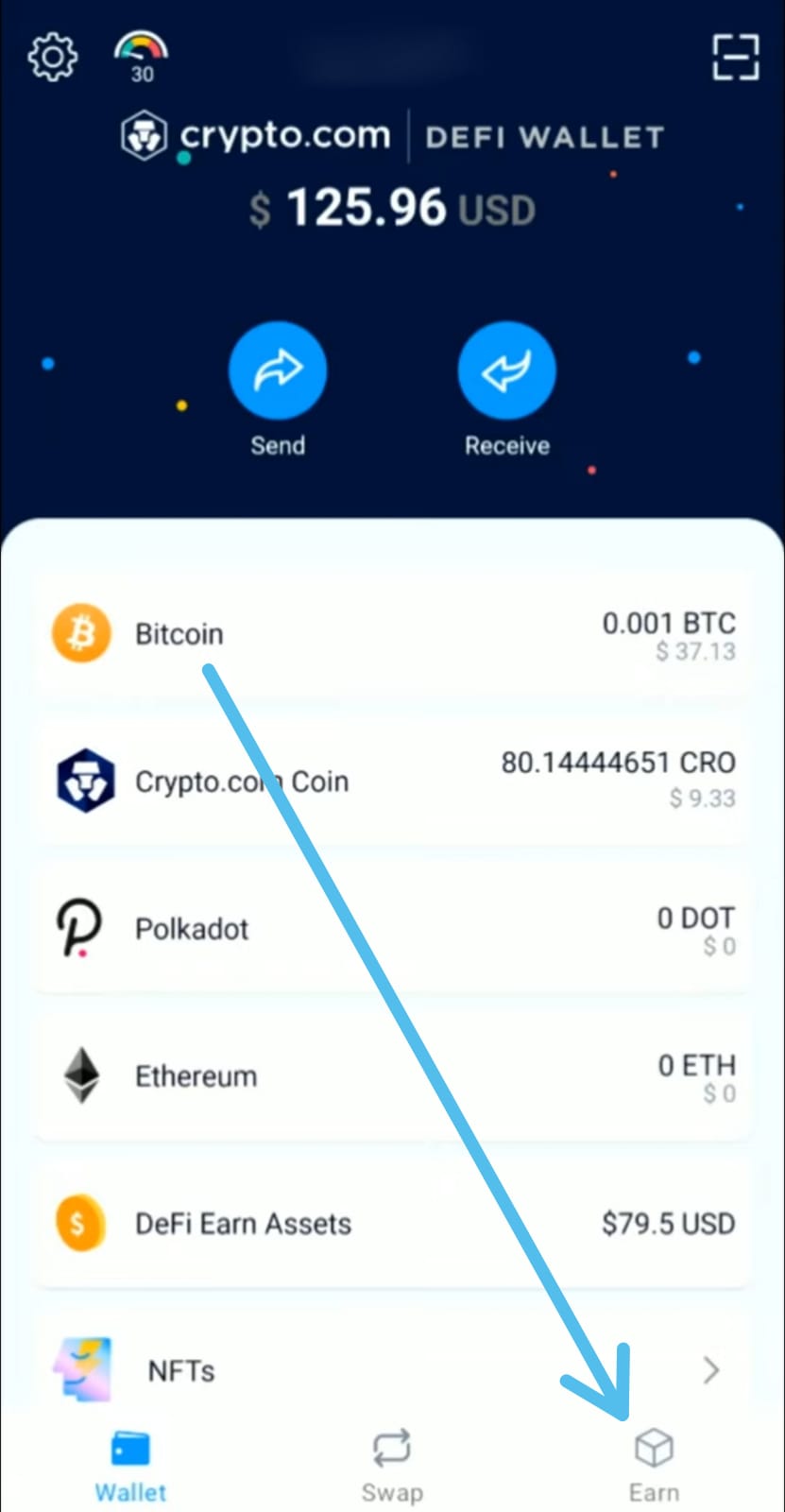Open the Bitcoin asset row
Image resolution: width=785 pixels, height=1512 pixels.
tap(392, 634)
